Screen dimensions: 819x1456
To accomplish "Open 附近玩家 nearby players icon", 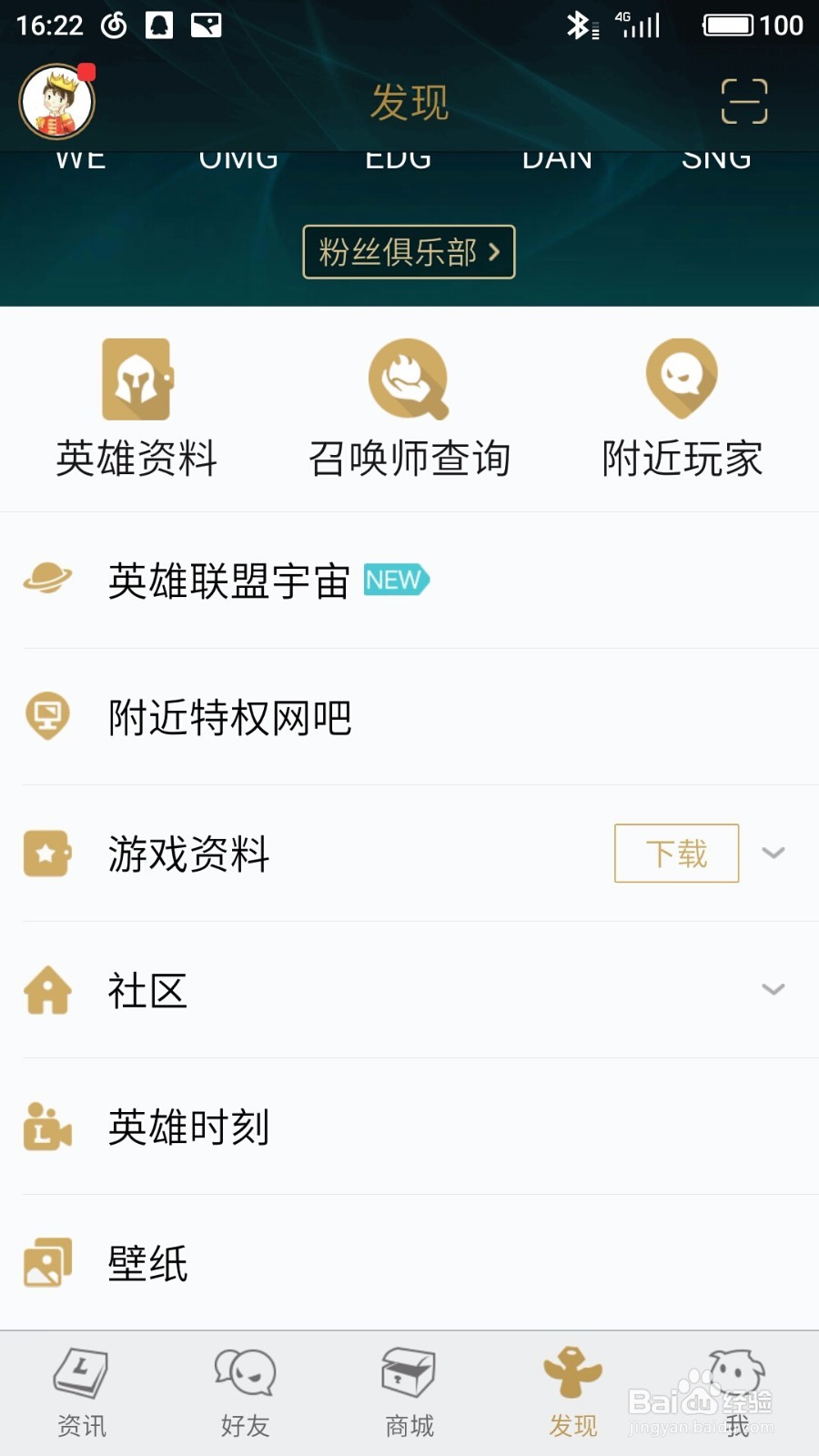I will [682, 379].
